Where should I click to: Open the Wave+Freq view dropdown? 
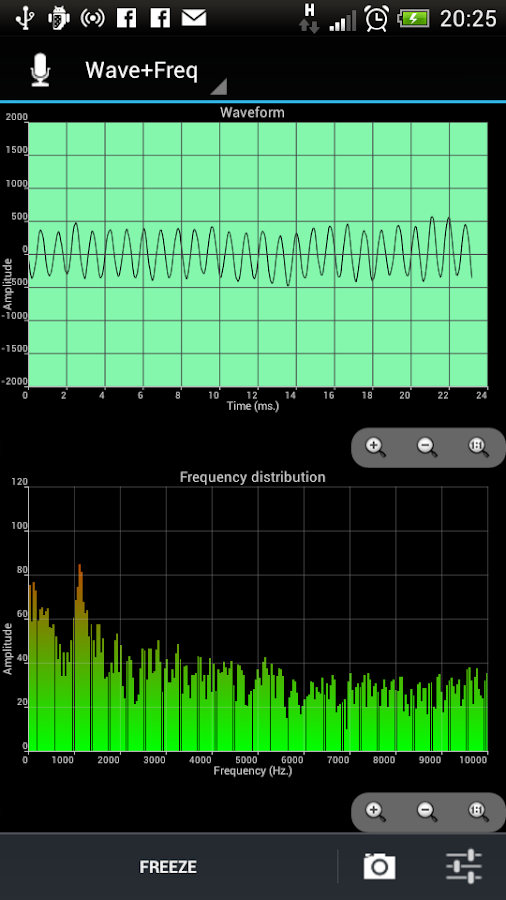(155, 71)
